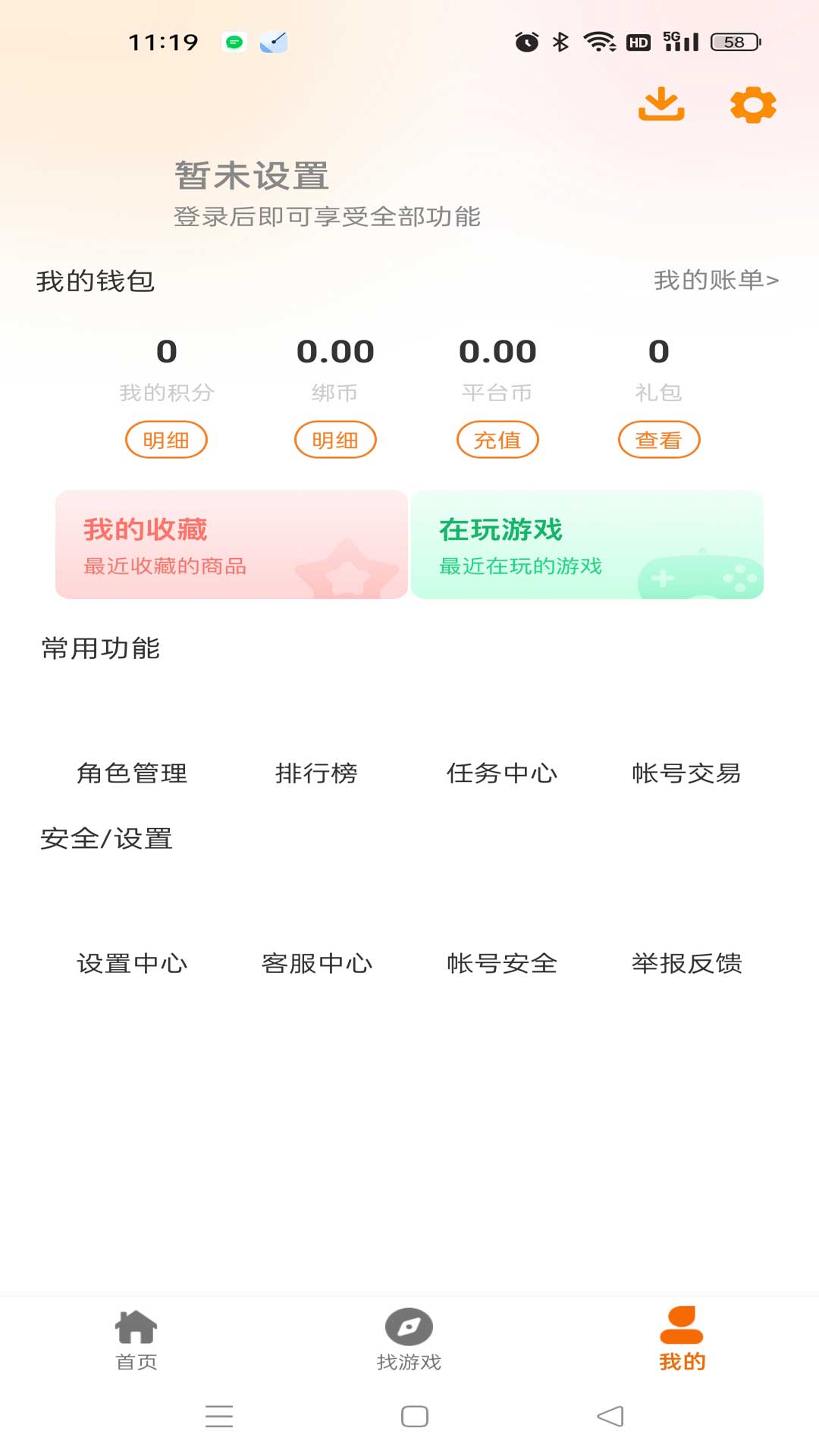This screenshot has width=819, height=1456.
Task: Open the settings gear icon
Action: (752, 105)
